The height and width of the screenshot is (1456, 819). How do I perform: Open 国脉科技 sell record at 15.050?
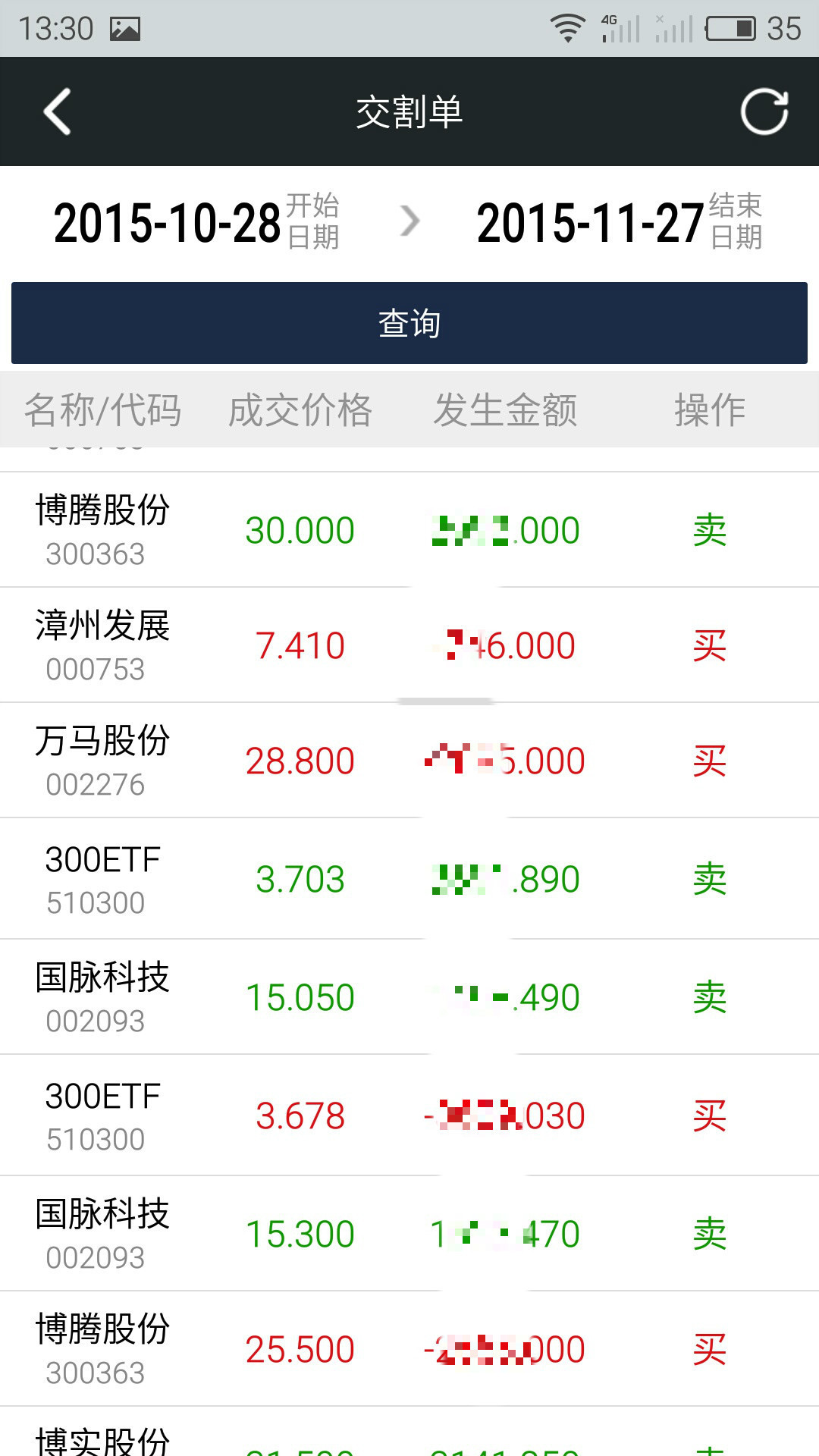[x=409, y=996]
